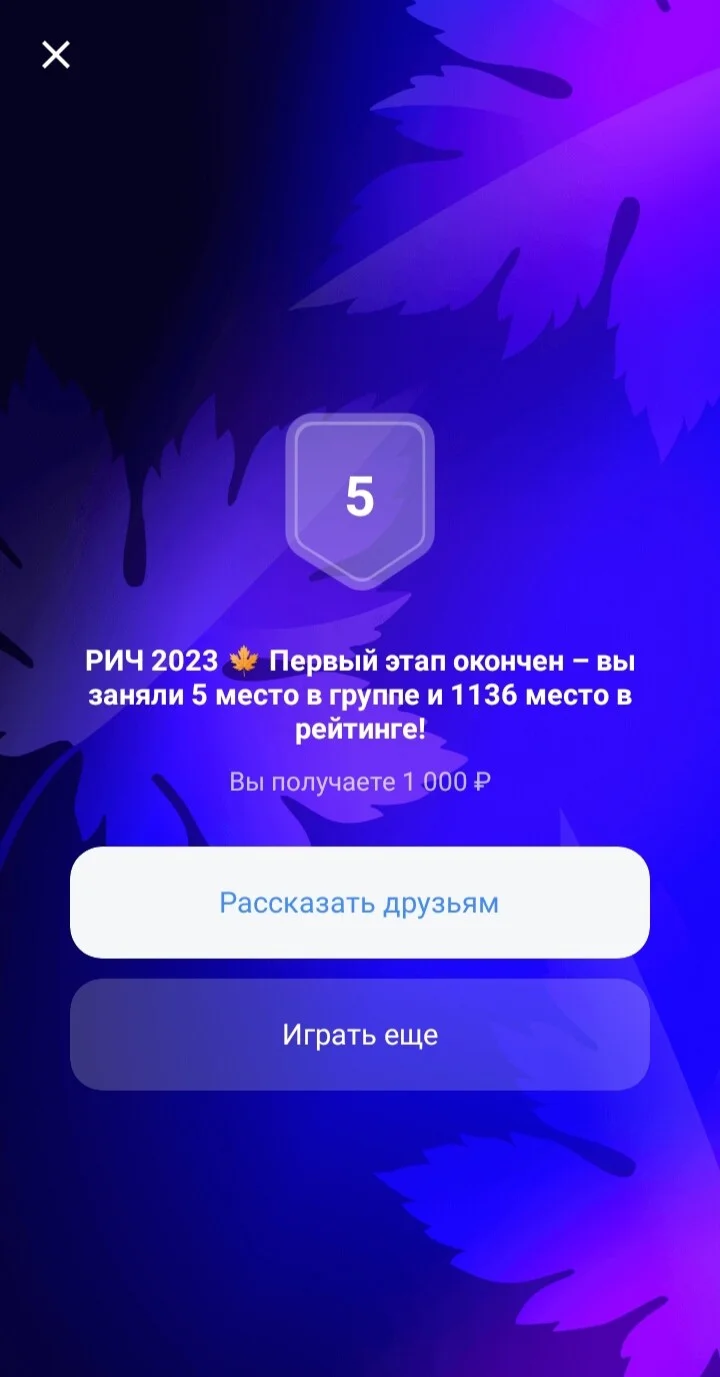Tap the Рассказать друзьям button
This screenshot has height=1377, width=720.
point(360,903)
